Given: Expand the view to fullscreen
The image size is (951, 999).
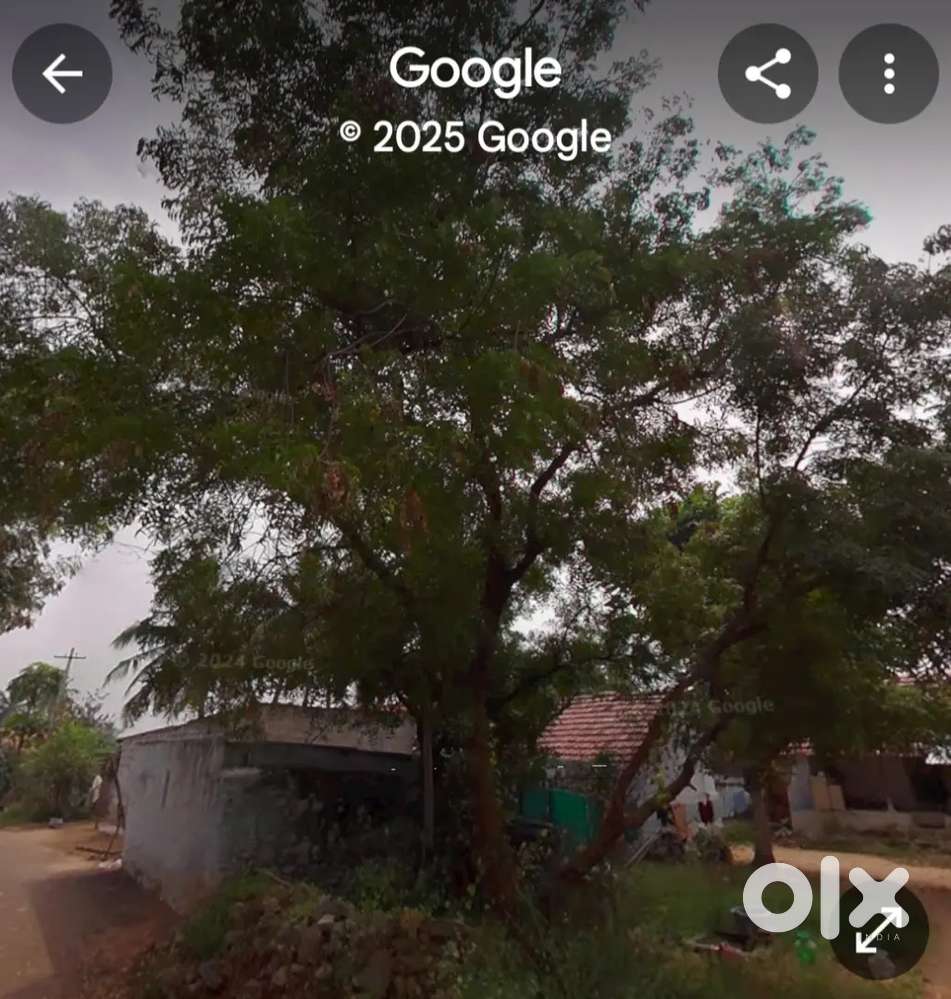Looking at the screenshot, I should (x=880, y=930).
